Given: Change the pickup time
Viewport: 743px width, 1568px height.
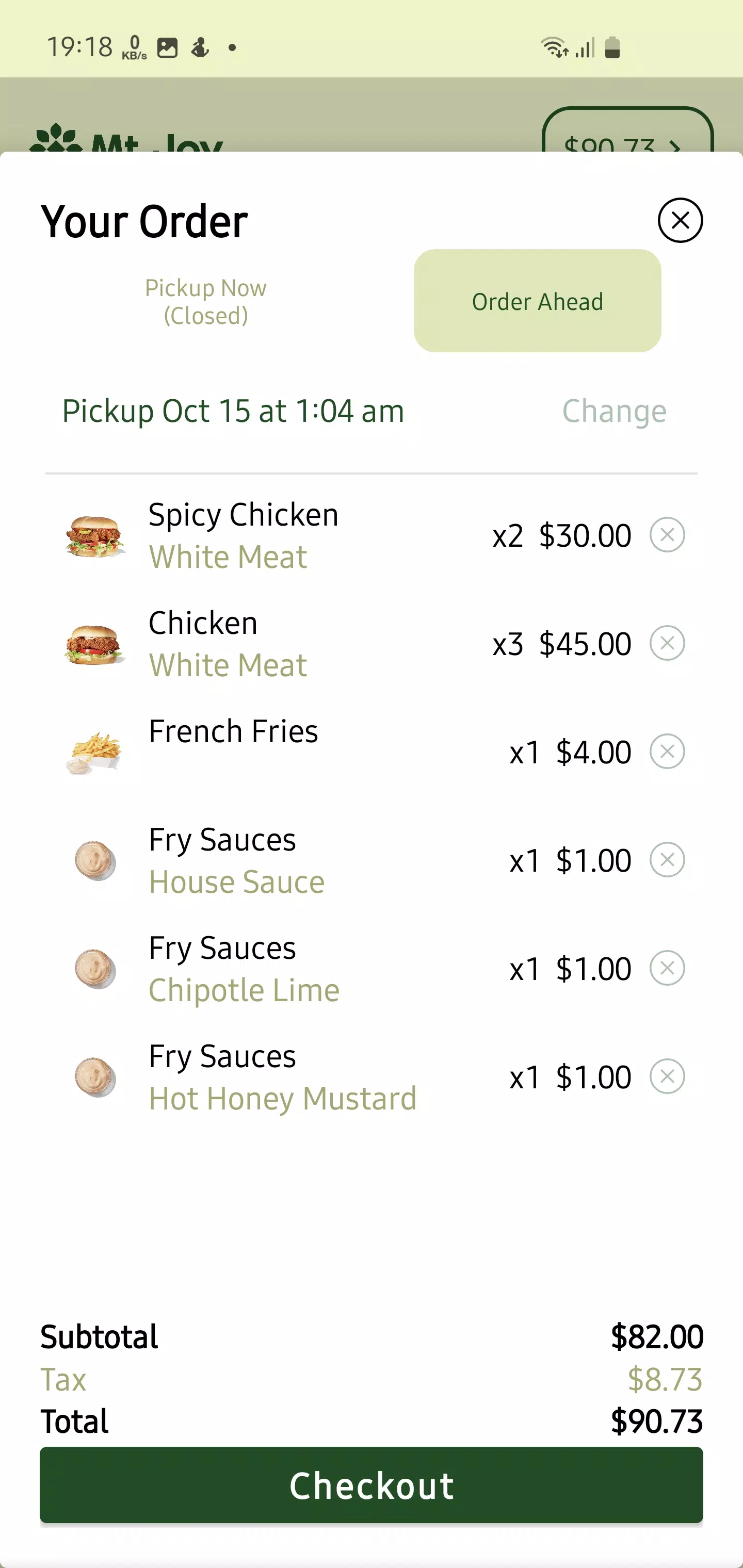Looking at the screenshot, I should 614,412.
